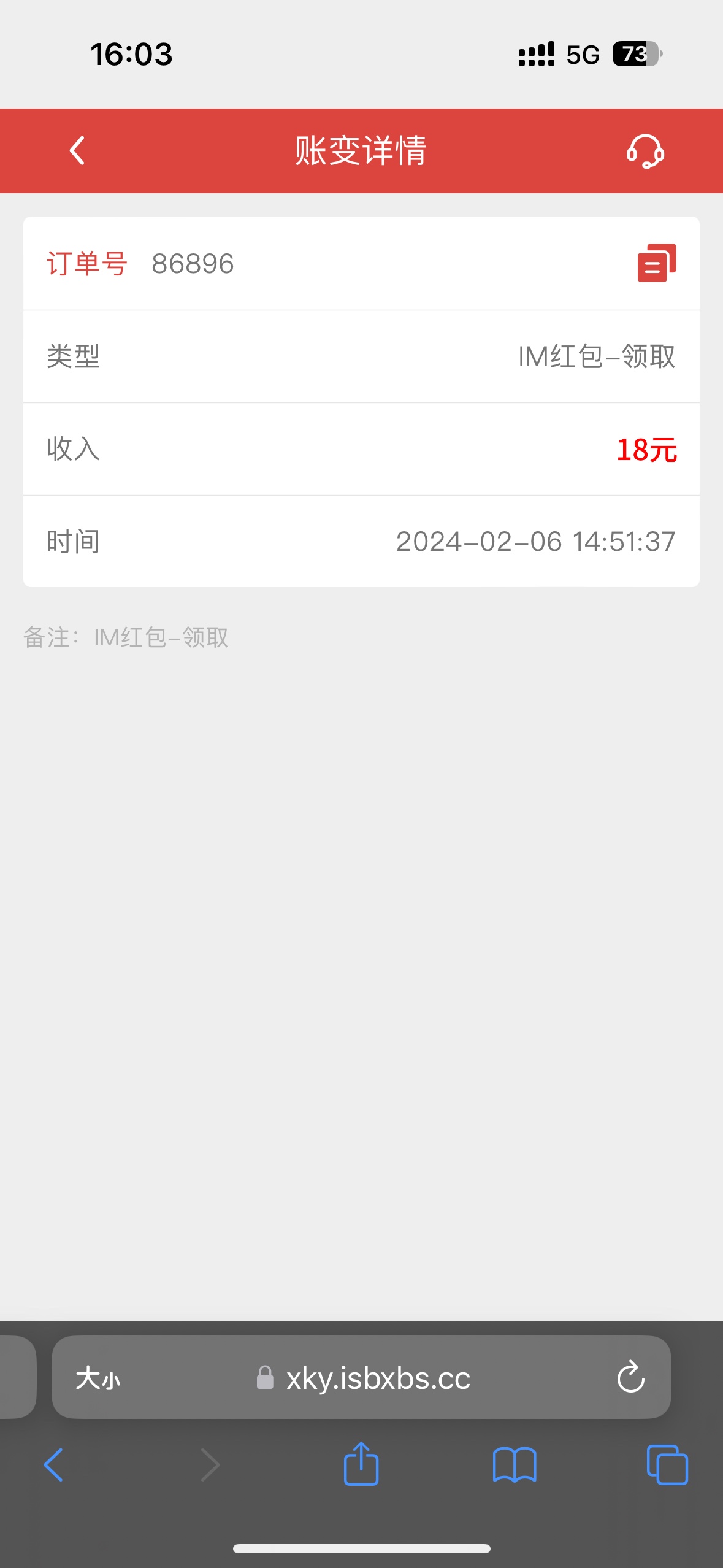
Task: Show all open Safari tabs
Action: pyautogui.click(x=667, y=1465)
